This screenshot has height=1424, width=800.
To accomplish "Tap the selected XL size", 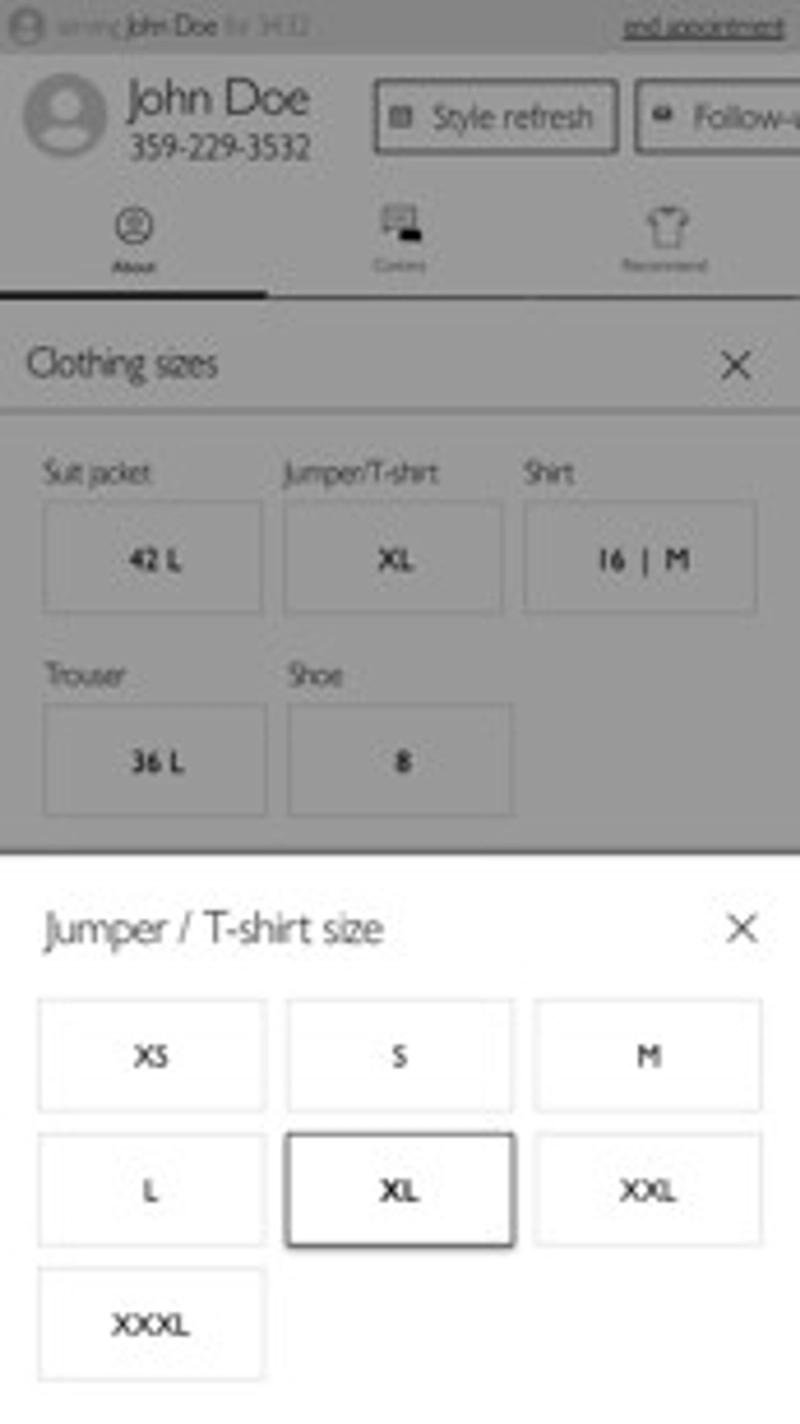I will [399, 1190].
